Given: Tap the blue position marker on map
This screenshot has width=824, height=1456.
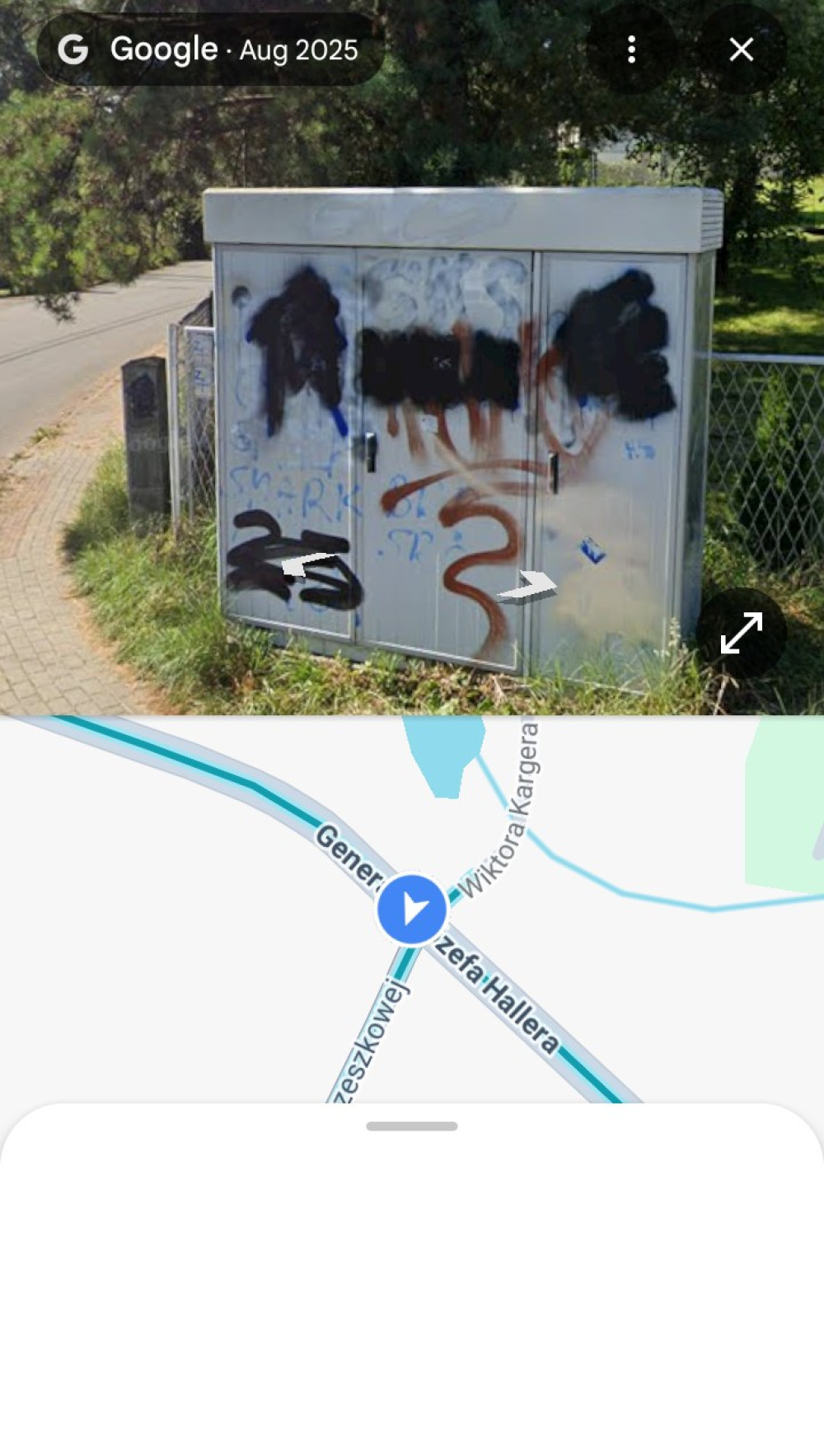Looking at the screenshot, I should pos(412,910).
